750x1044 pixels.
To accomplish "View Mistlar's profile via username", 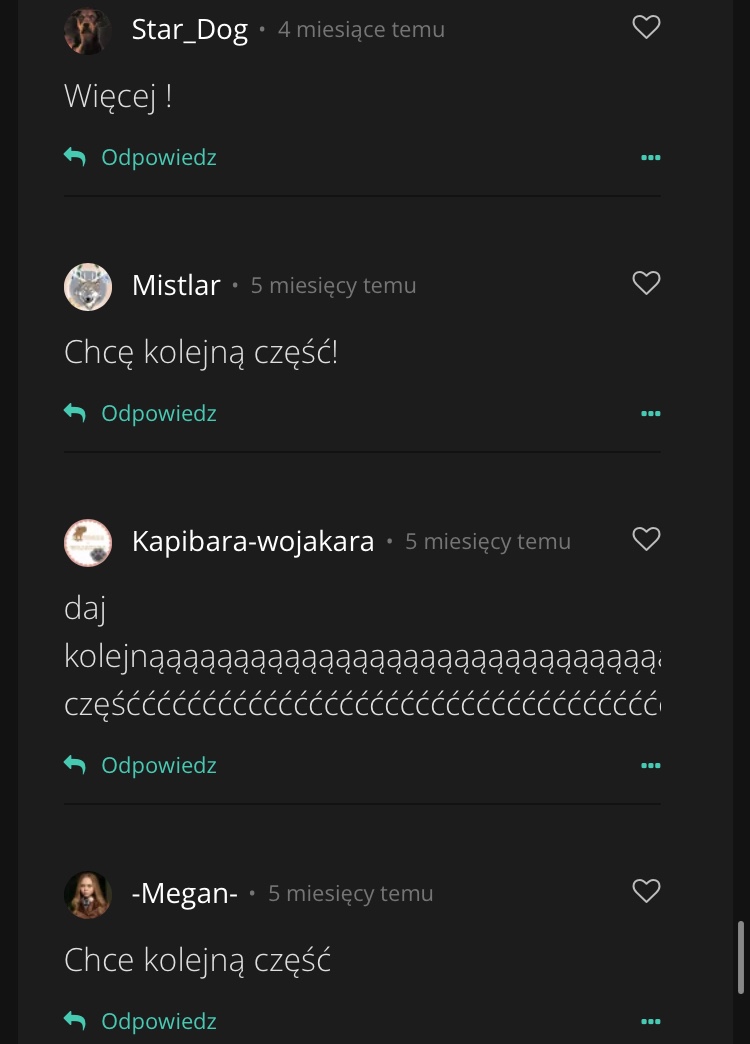I will (176, 286).
